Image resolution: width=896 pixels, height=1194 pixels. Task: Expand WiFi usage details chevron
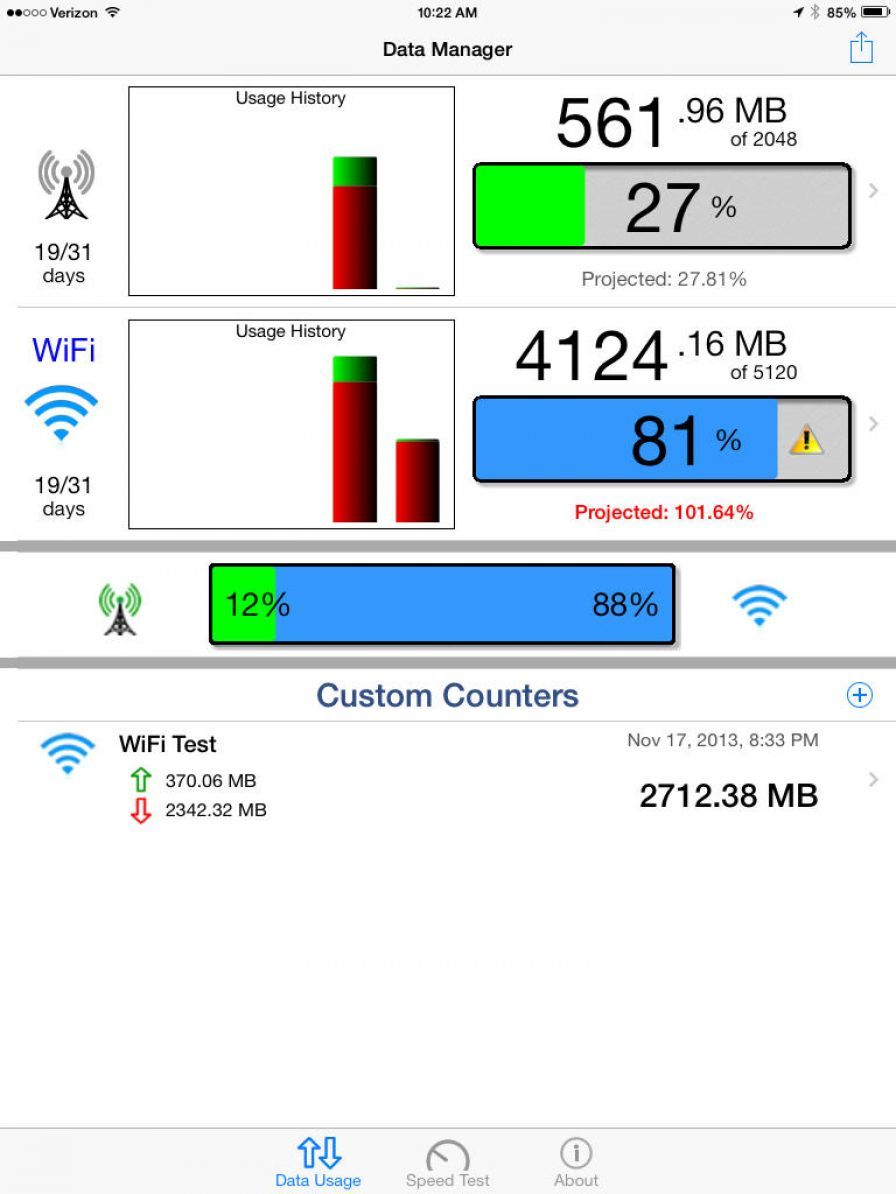click(x=875, y=423)
